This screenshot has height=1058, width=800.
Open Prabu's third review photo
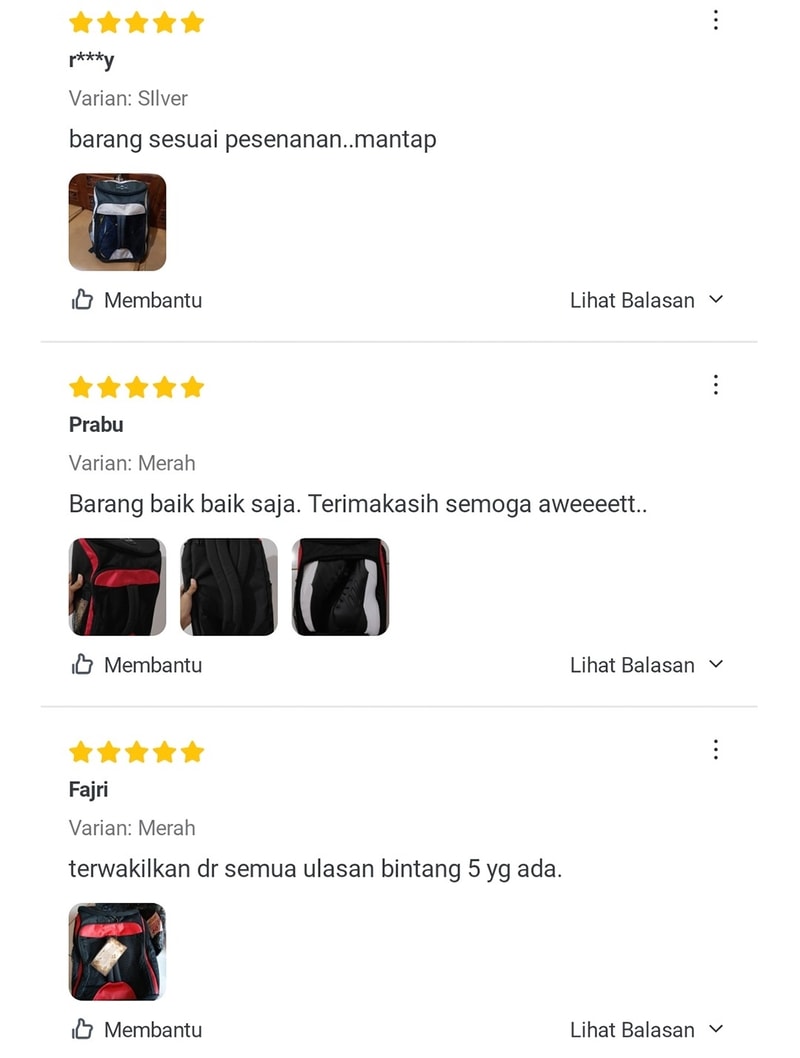[x=340, y=587]
